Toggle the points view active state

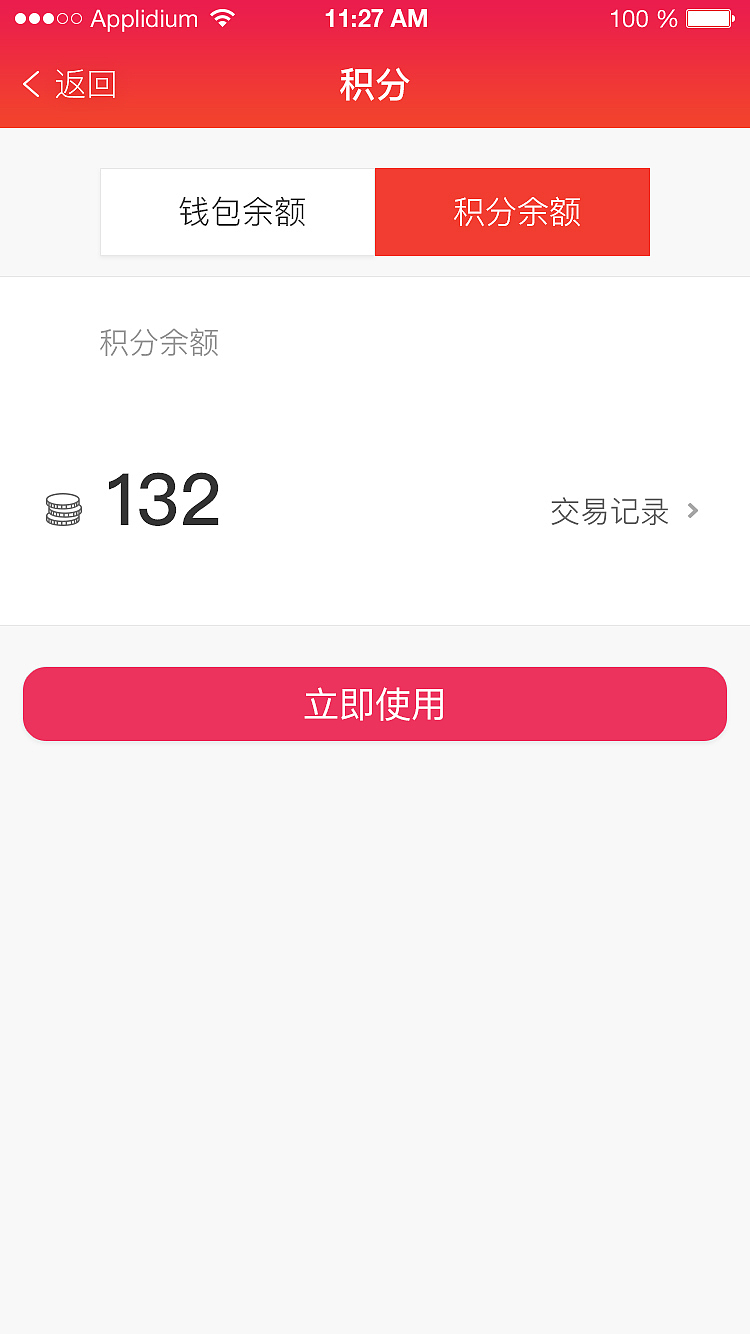pyautogui.click(x=512, y=211)
